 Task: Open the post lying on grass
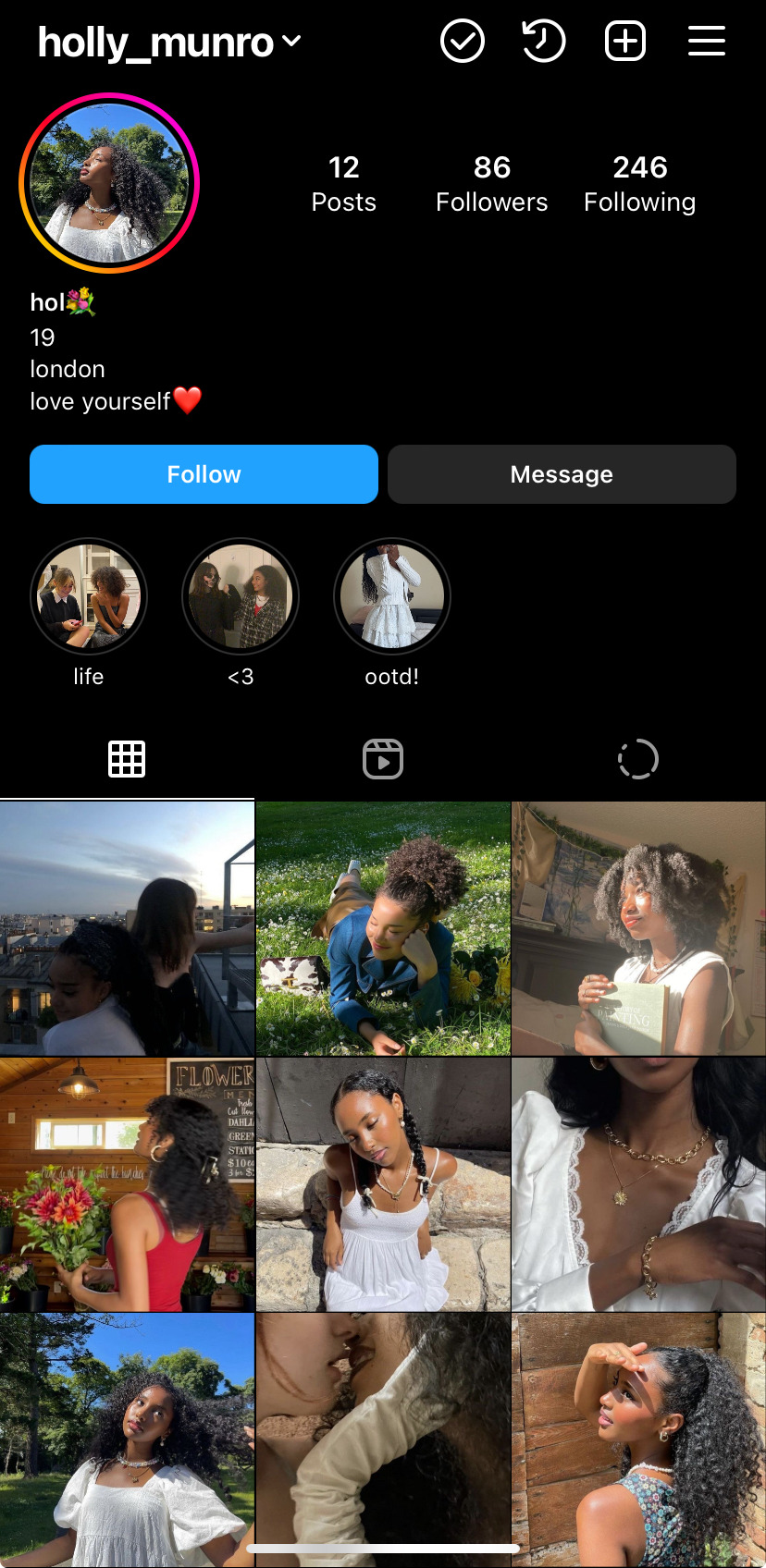pos(383,928)
